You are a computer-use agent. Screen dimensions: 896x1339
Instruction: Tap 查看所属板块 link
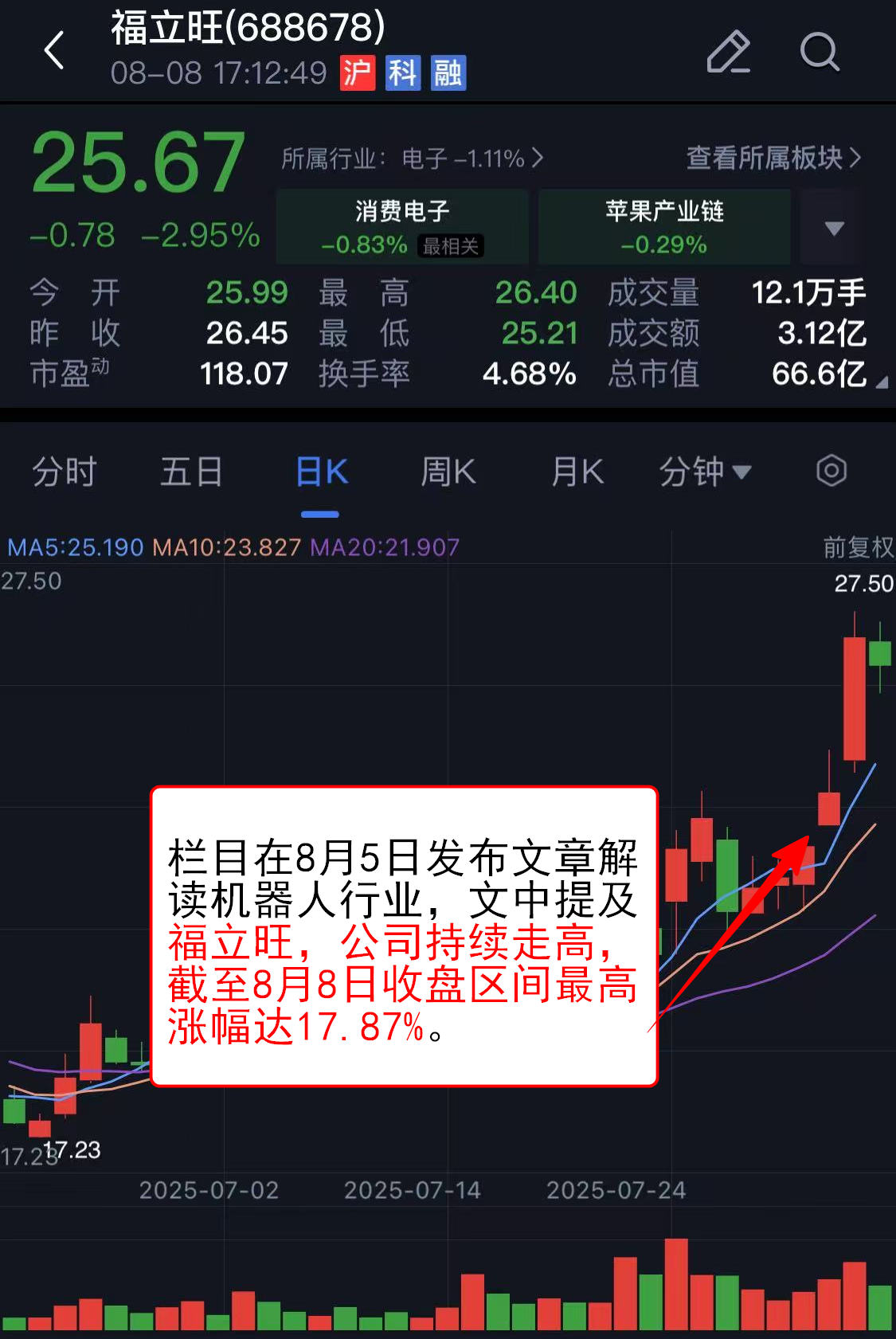click(x=773, y=158)
